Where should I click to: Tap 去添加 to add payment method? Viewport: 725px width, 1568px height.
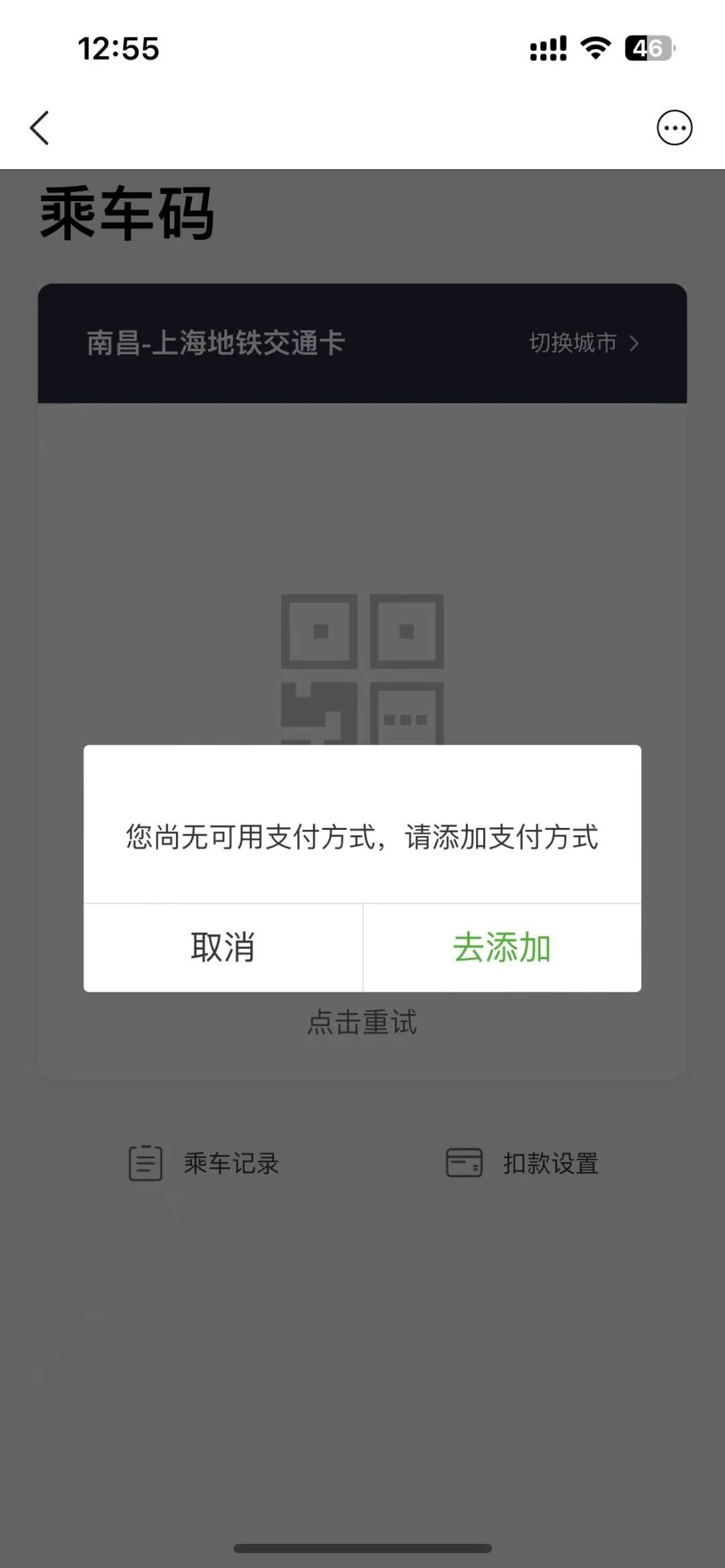click(502, 948)
